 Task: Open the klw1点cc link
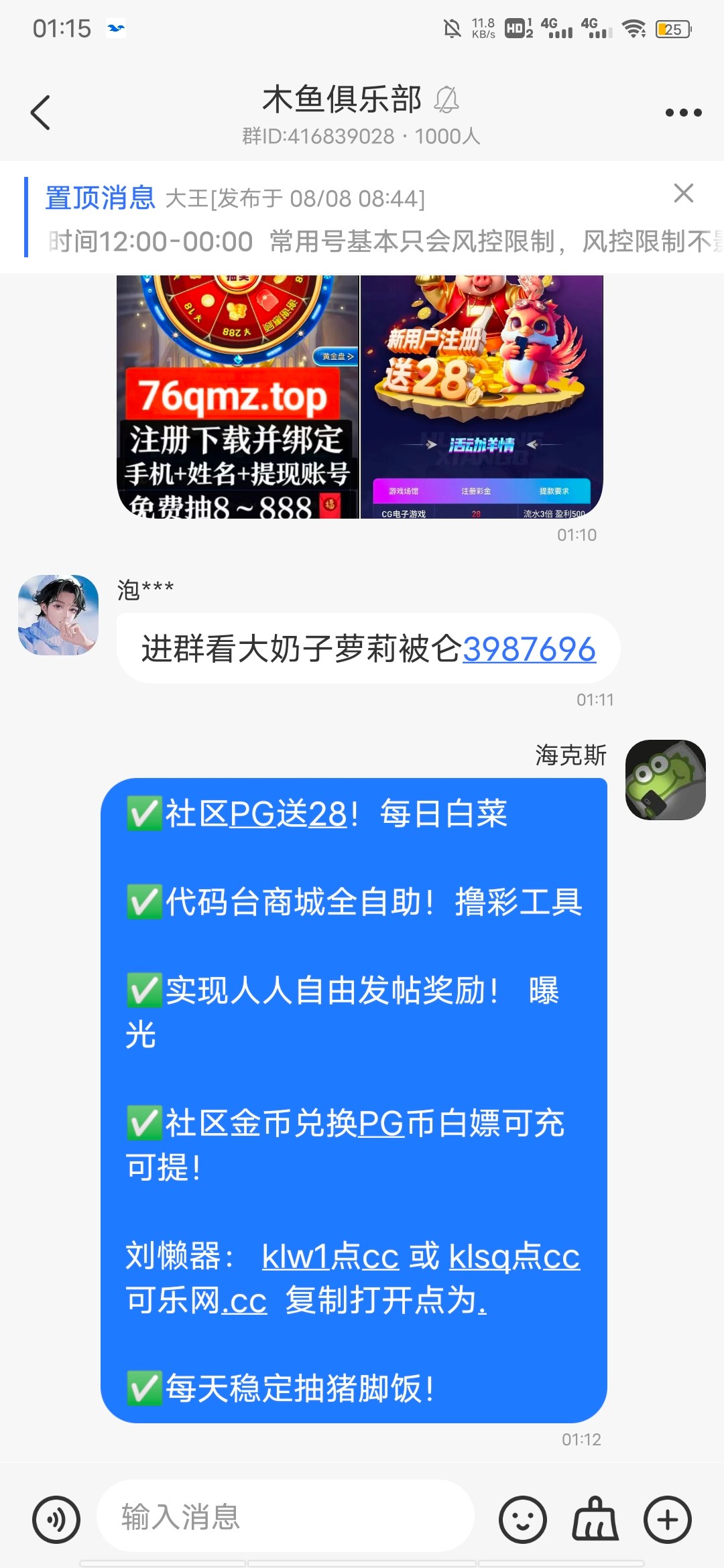330,1256
